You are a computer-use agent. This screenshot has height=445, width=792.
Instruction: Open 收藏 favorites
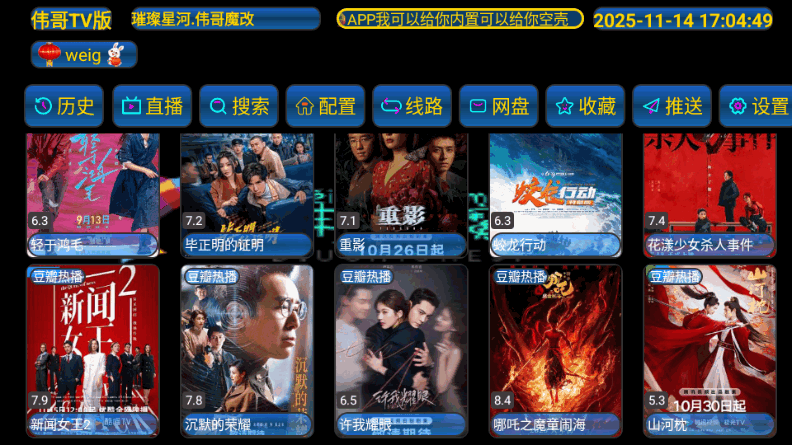586,106
